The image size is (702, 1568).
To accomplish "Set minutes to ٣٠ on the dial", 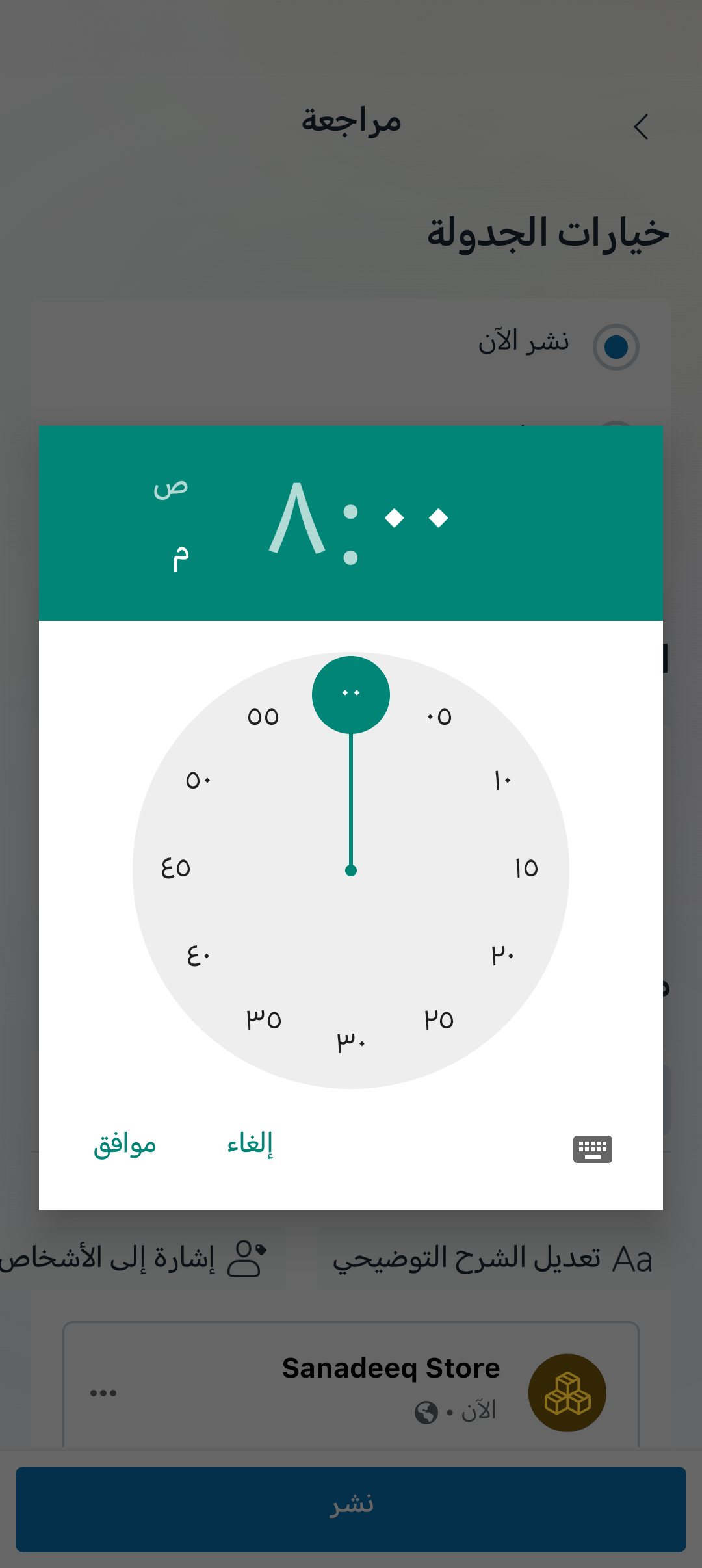I will tap(351, 1043).
